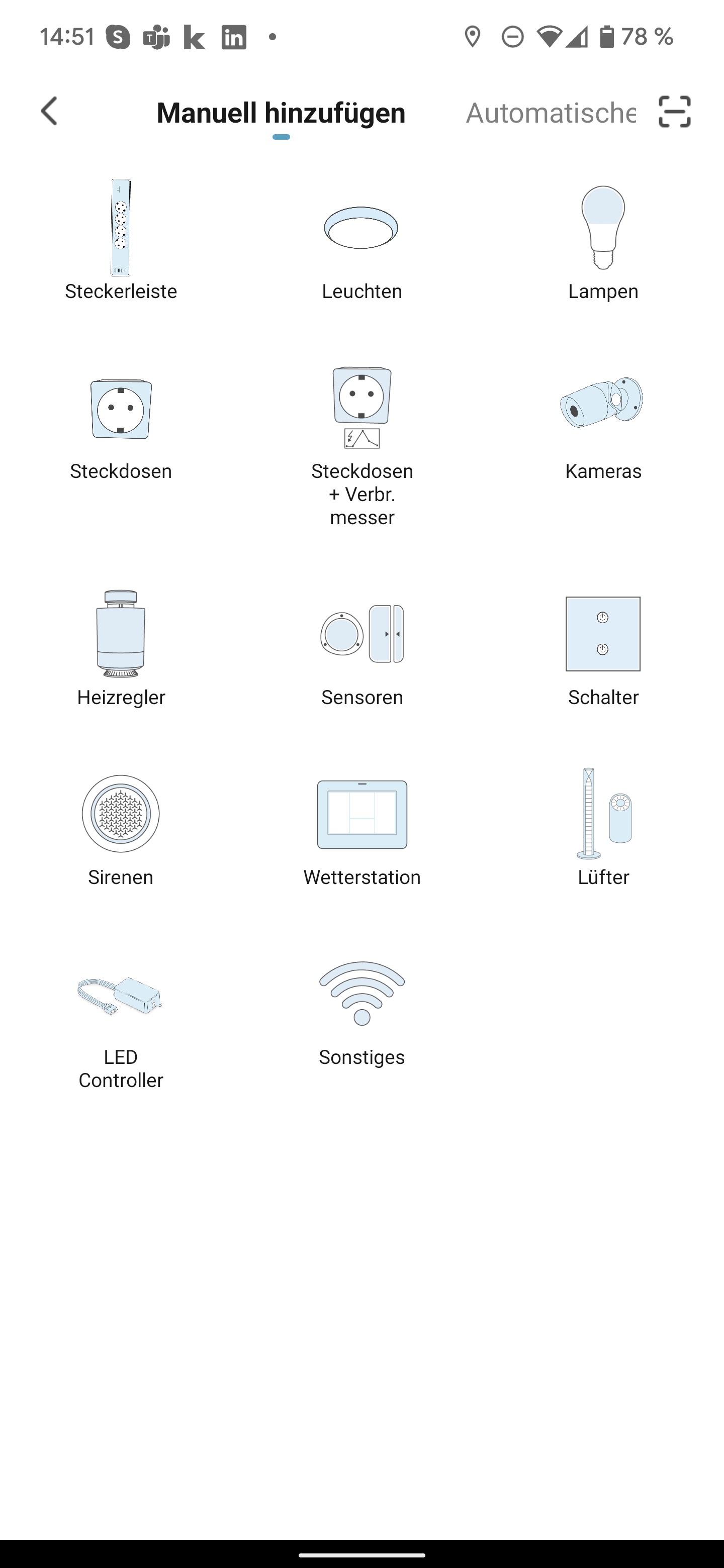Open the Kameras category
Image resolution: width=724 pixels, height=1568 pixels.
(603, 426)
